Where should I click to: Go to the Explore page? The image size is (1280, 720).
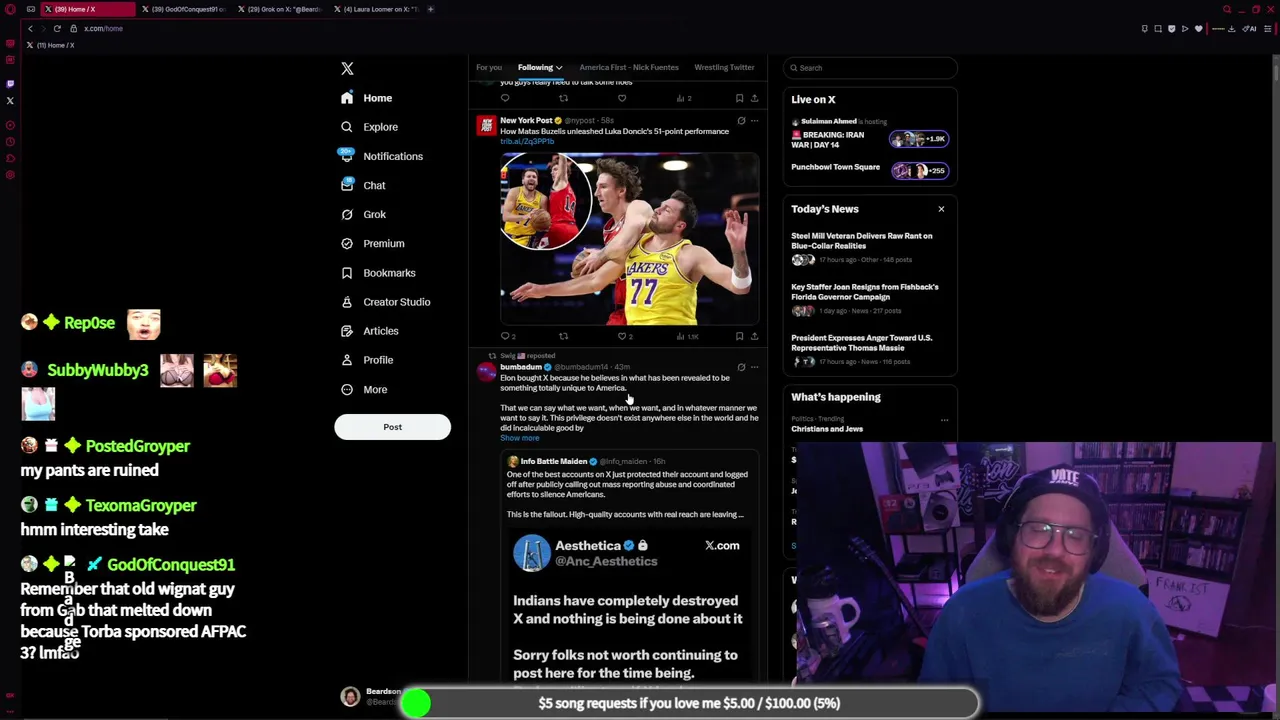click(380, 127)
